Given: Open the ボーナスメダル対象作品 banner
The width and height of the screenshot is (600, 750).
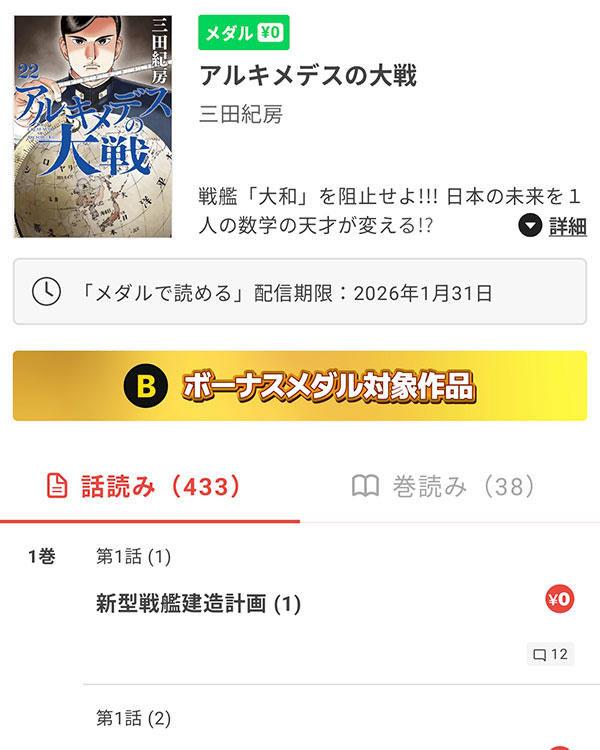Looking at the screenshot, I should (300, 386).
